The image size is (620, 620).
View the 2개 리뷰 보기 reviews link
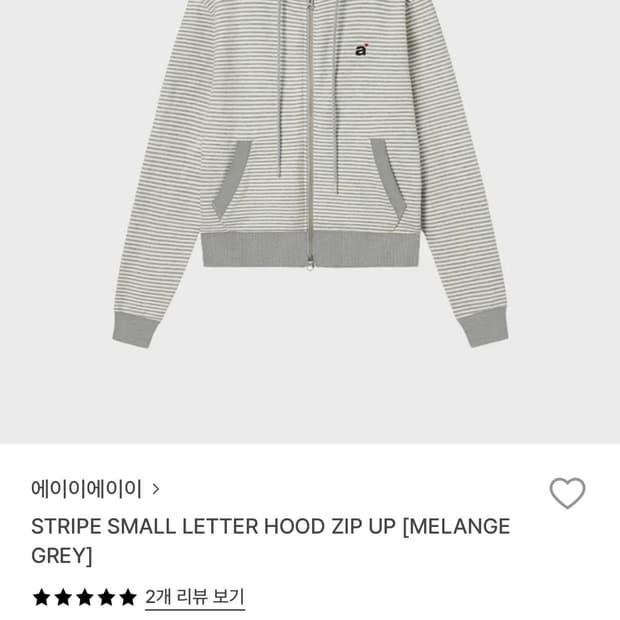pos(195,597)
